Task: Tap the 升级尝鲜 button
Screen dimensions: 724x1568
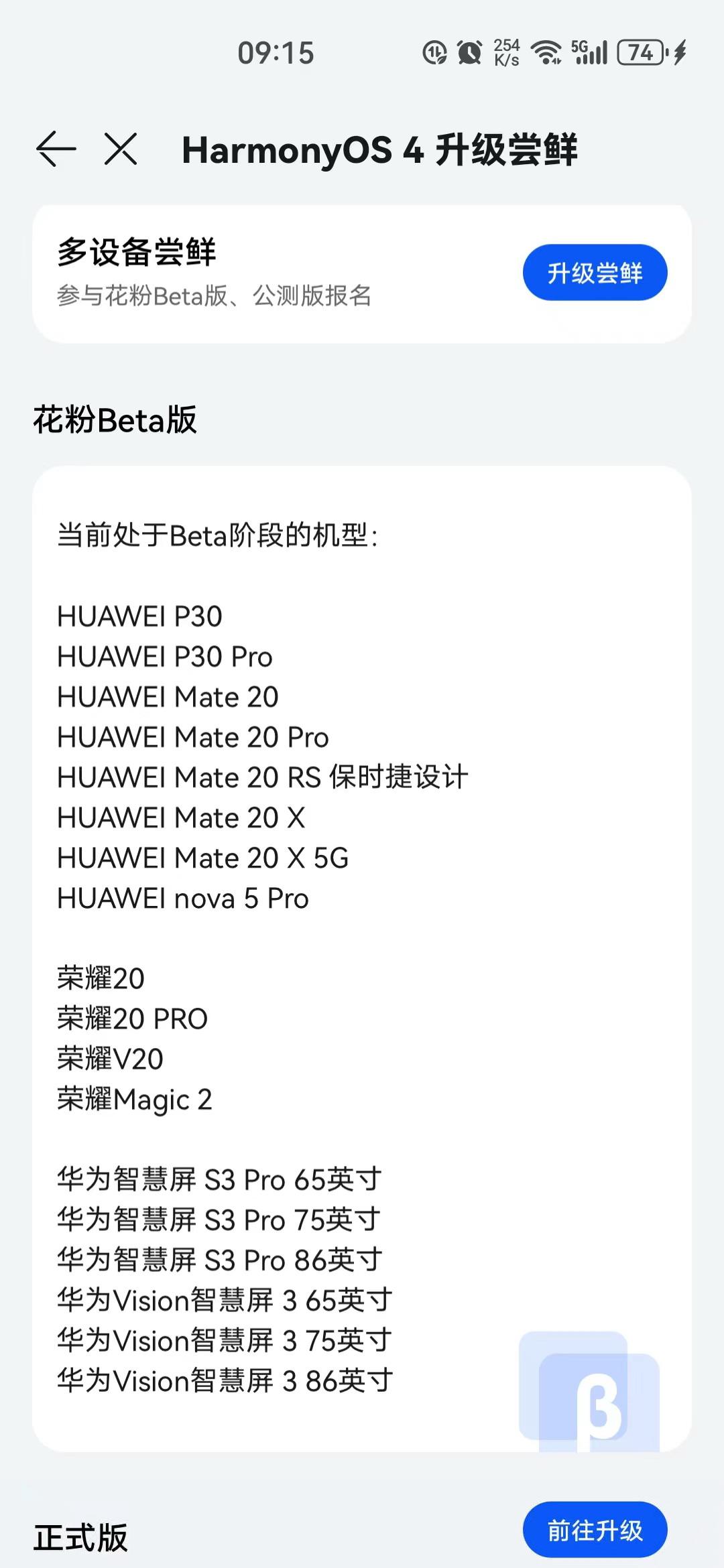Action: point(595,273)
